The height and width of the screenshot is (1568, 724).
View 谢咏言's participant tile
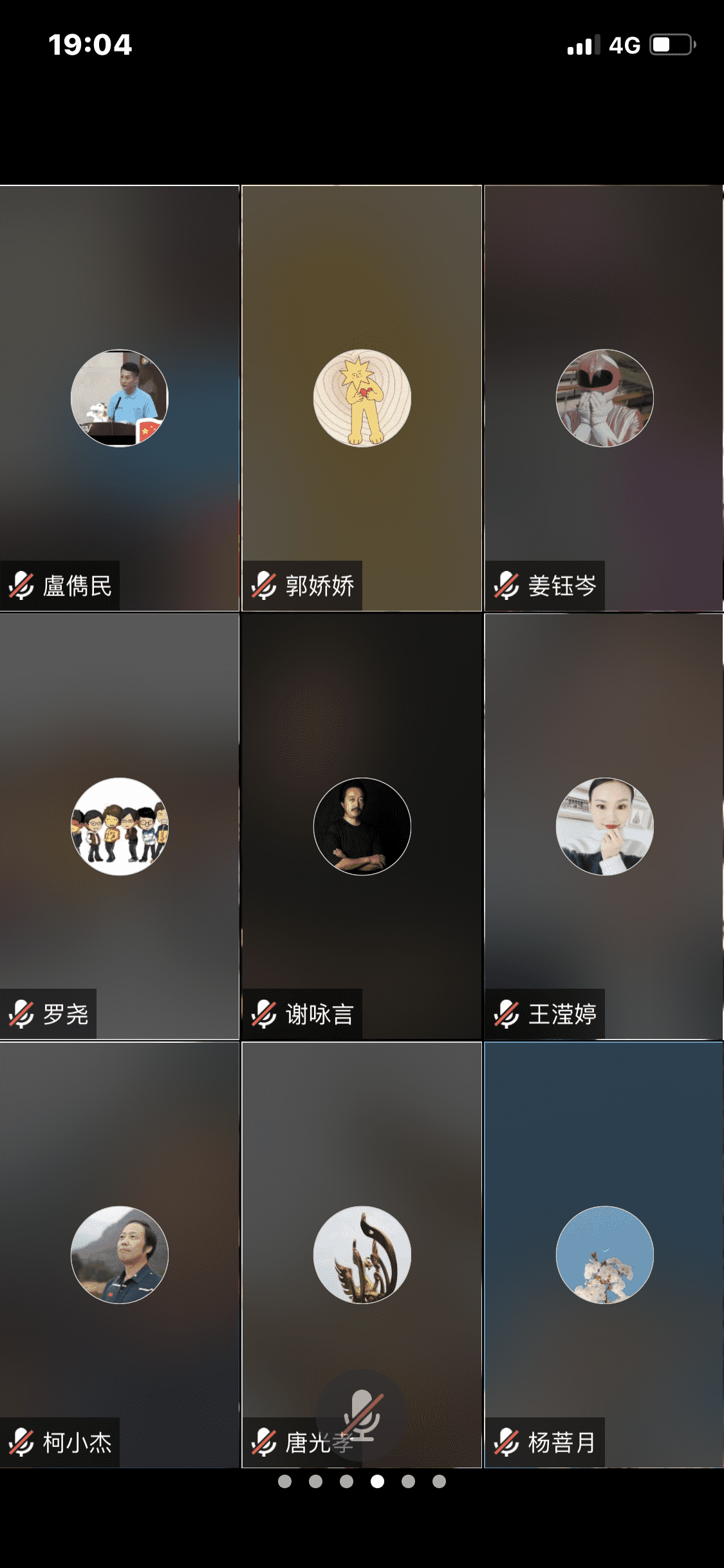(x=362, y=826)
